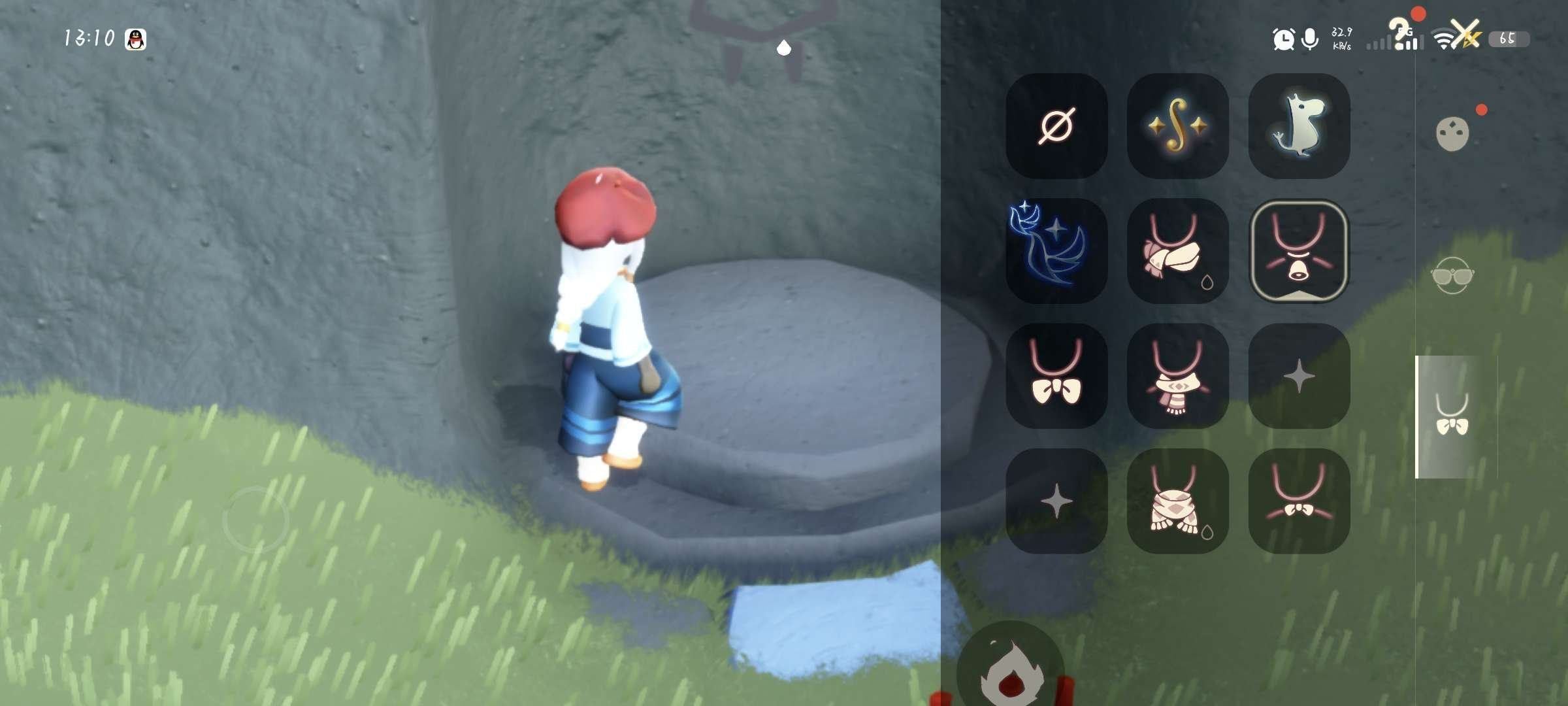Image resolution: width=1568 pixels, height=706 pixels.
Task: Tap the necklace category tab
Action: 1452,417
